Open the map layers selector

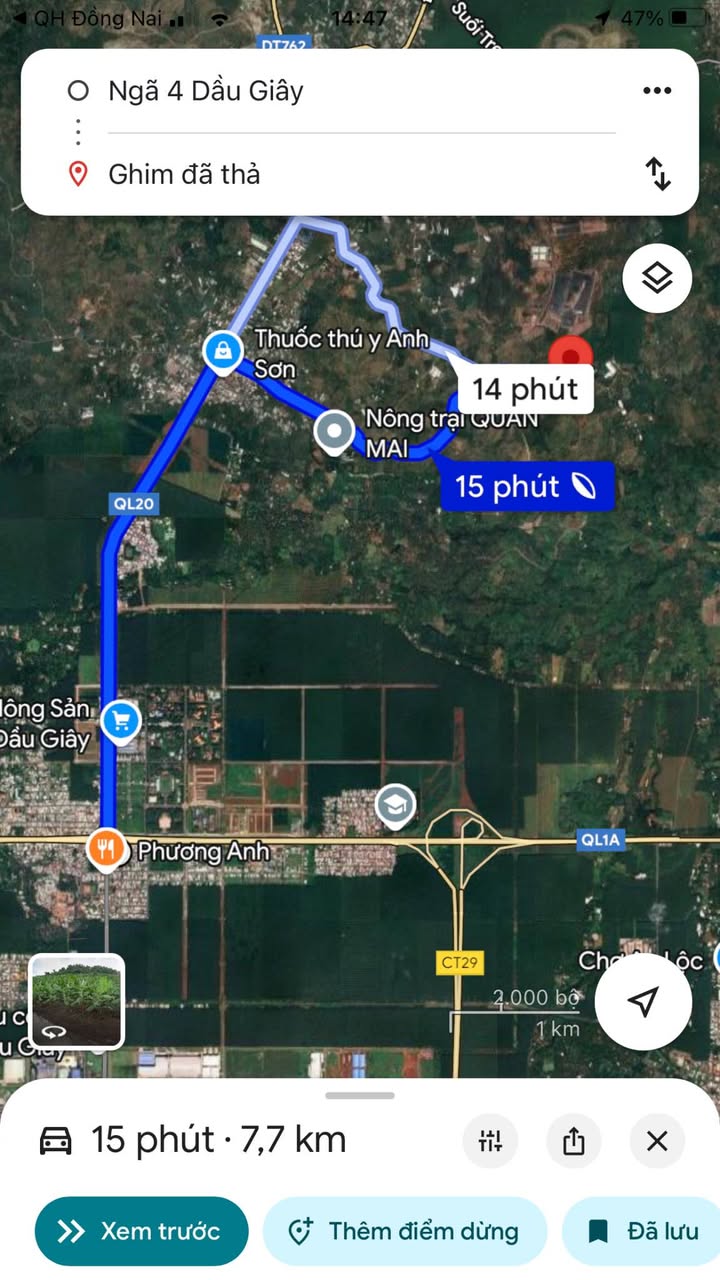[657, 278]
